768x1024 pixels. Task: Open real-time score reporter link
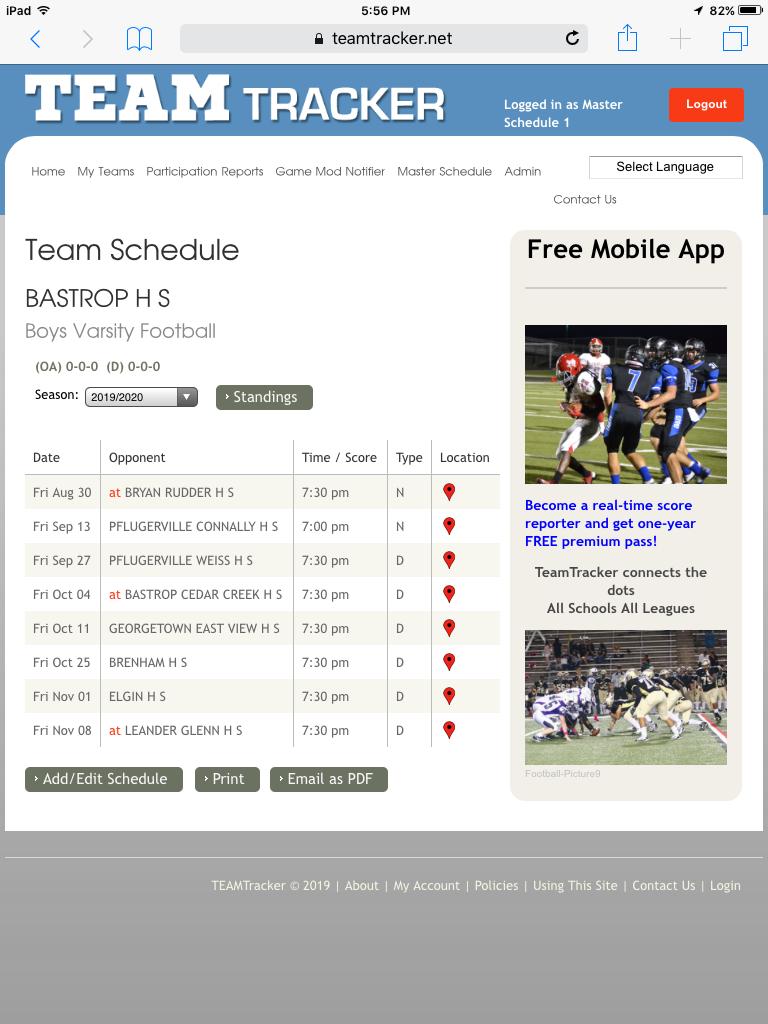(610, 523)
